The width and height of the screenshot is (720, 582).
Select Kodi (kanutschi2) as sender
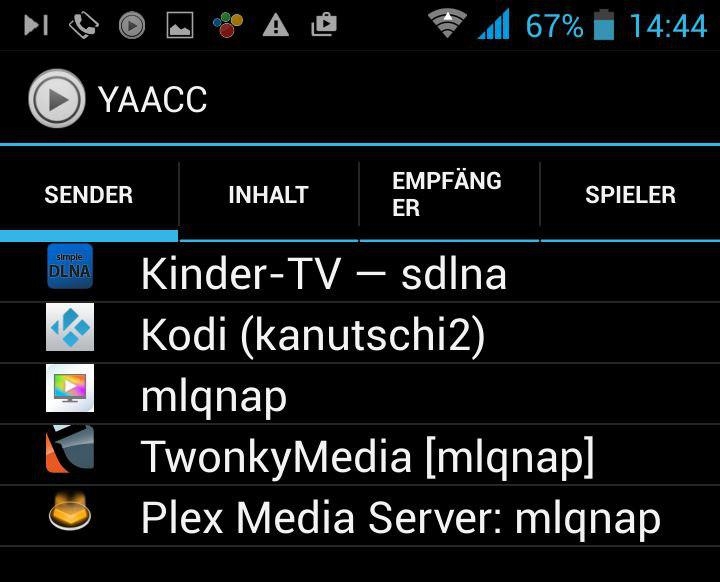click(x=313, y=335)
